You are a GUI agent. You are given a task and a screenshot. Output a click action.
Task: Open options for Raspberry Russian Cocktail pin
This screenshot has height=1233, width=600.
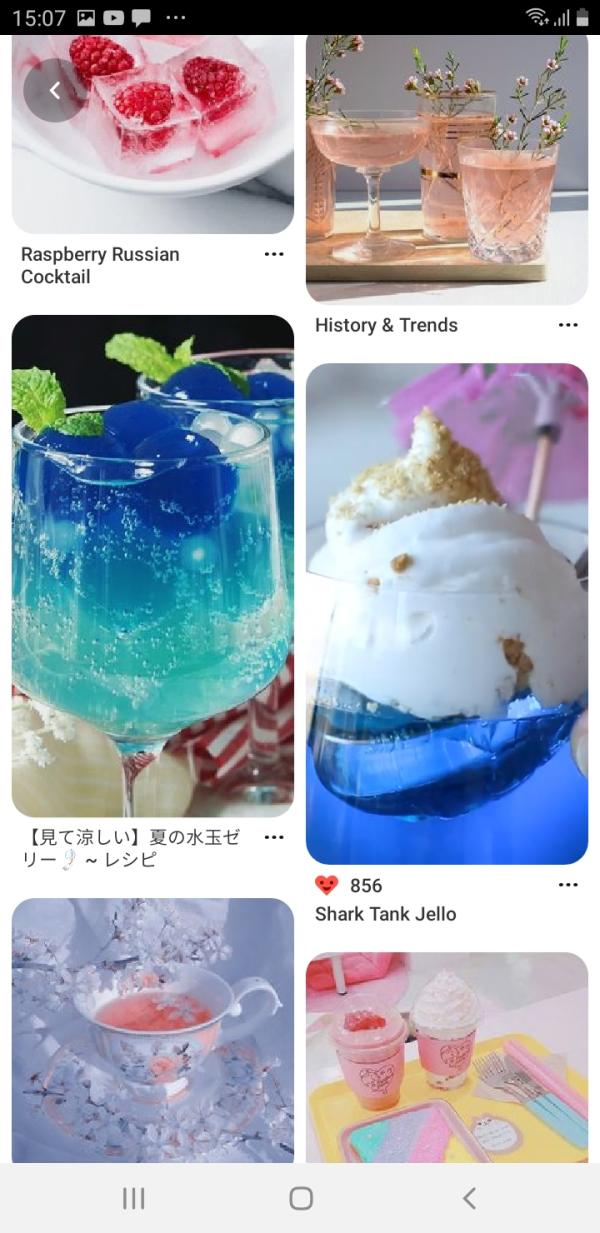point(274,255)
